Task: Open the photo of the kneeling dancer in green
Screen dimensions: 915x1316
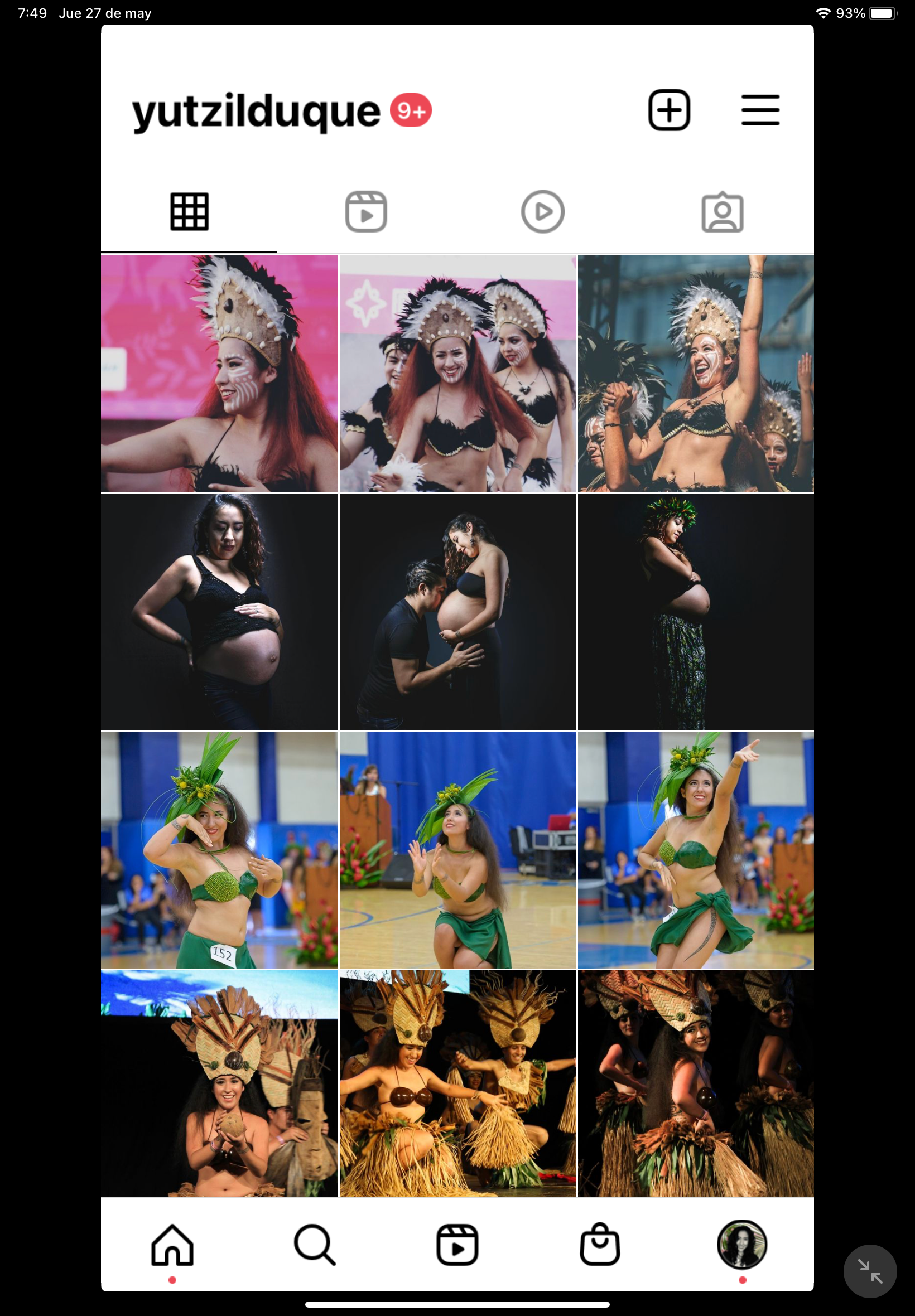Action: pos(458,850)
